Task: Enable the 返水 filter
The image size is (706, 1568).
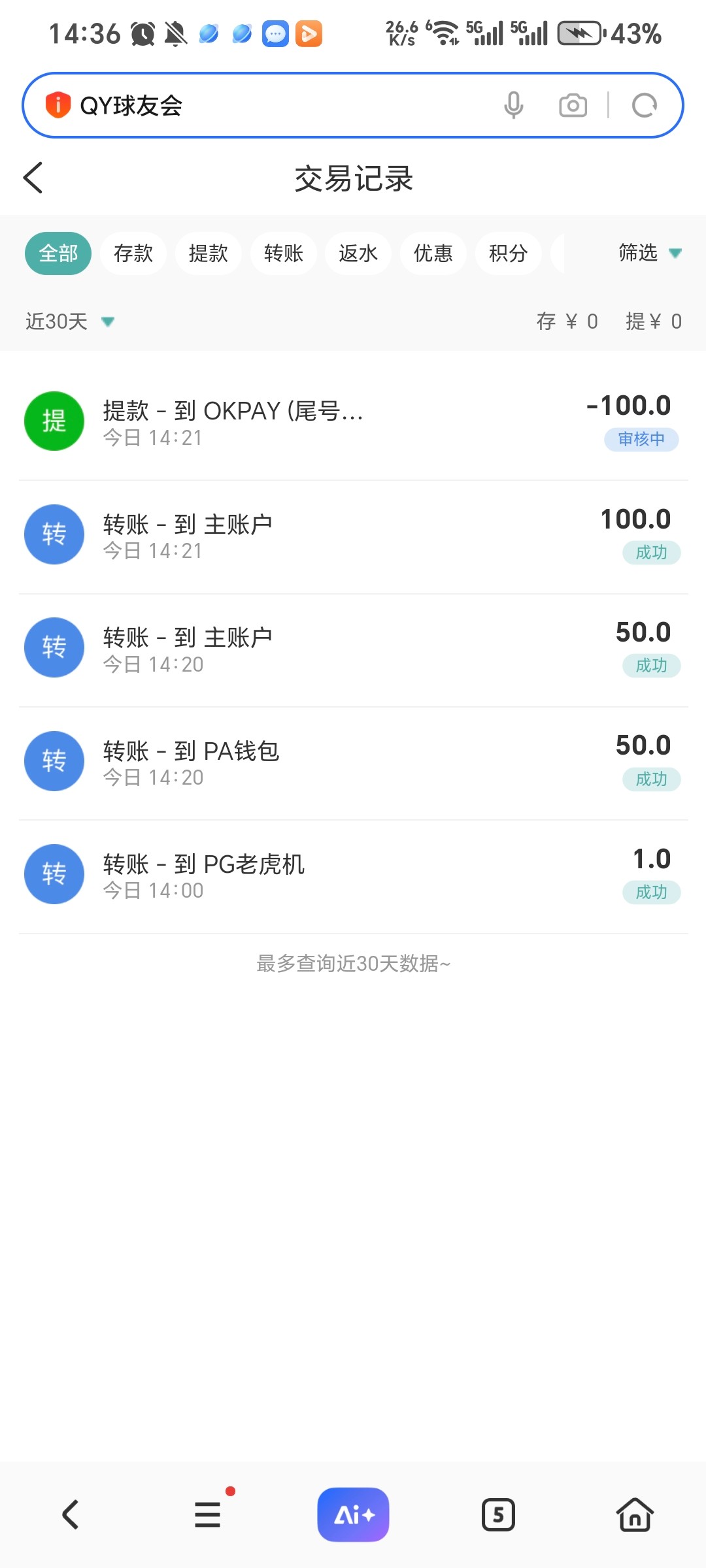Action: (x=358, y=253)
